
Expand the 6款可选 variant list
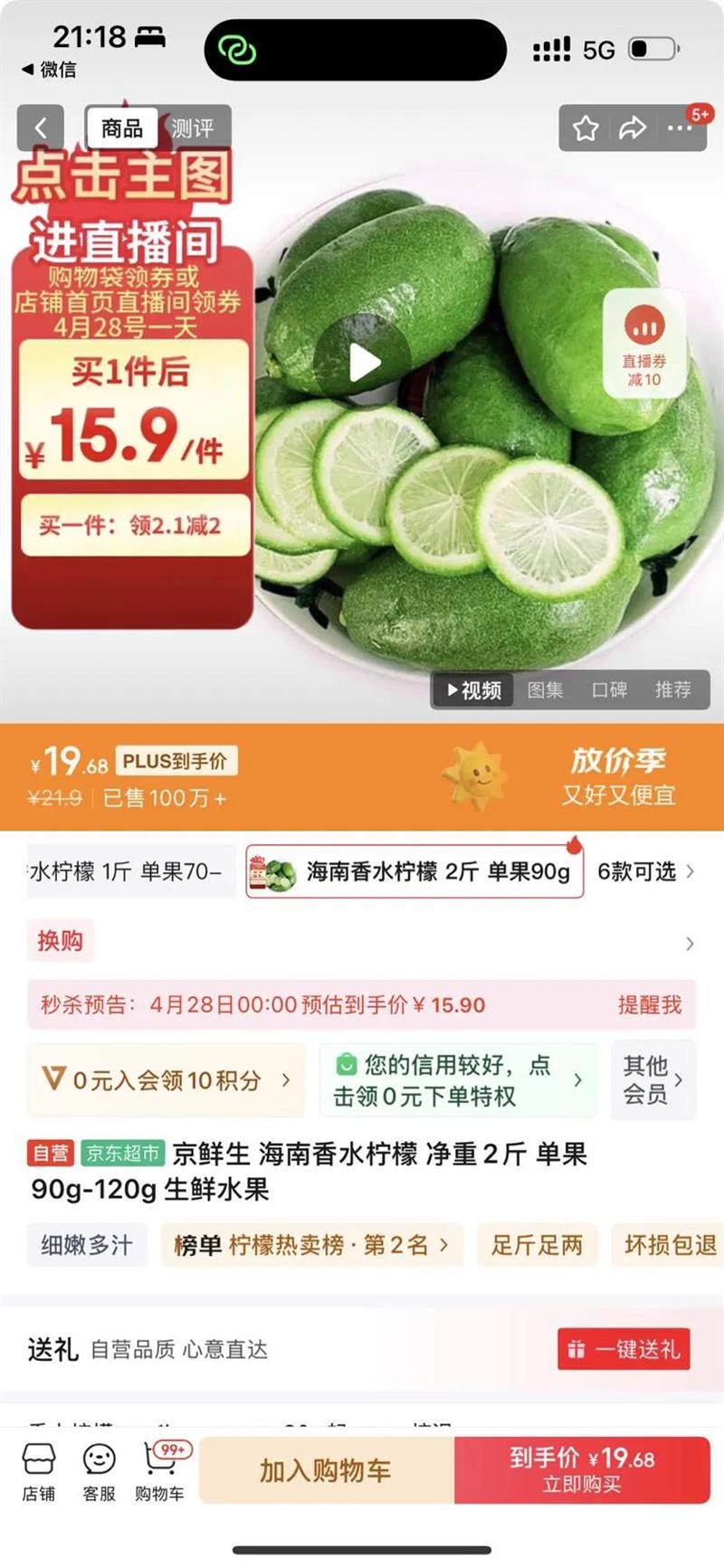coord(645,872)
